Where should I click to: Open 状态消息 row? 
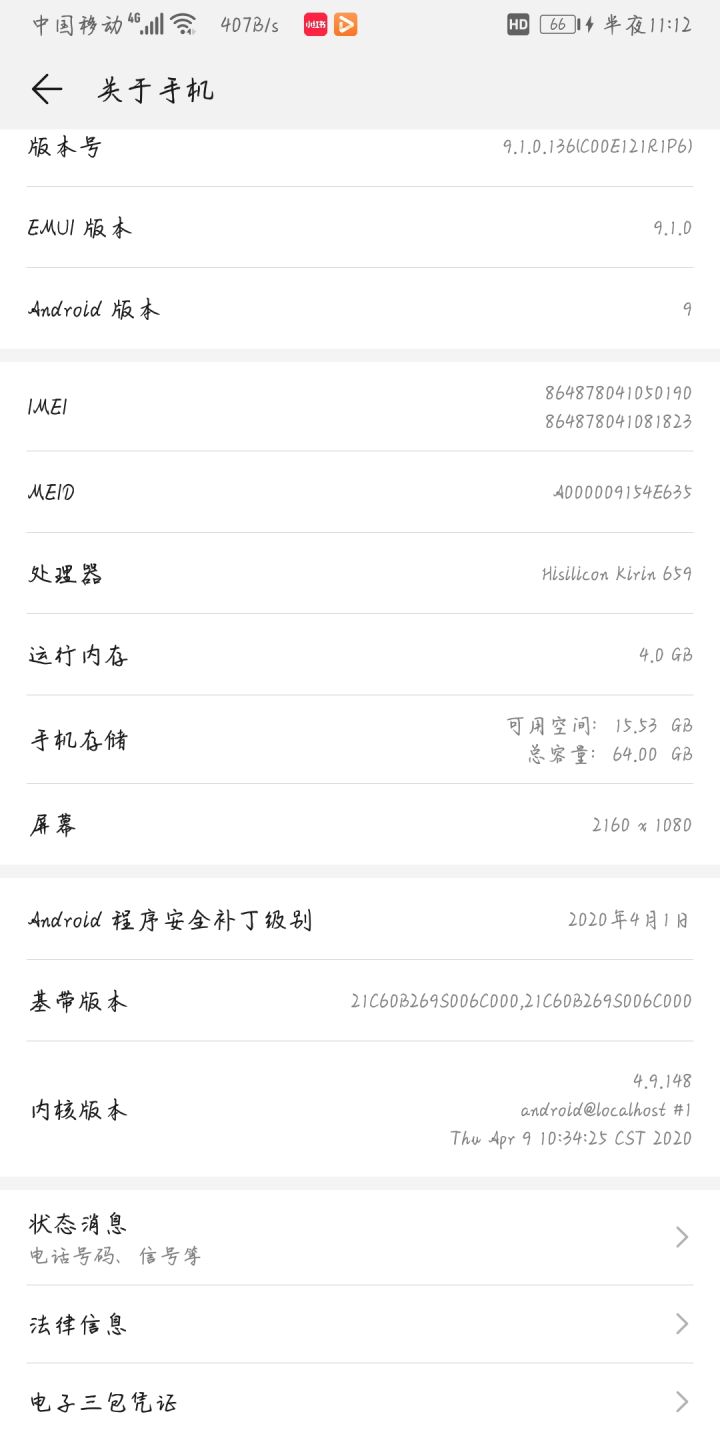[360, 1238]
